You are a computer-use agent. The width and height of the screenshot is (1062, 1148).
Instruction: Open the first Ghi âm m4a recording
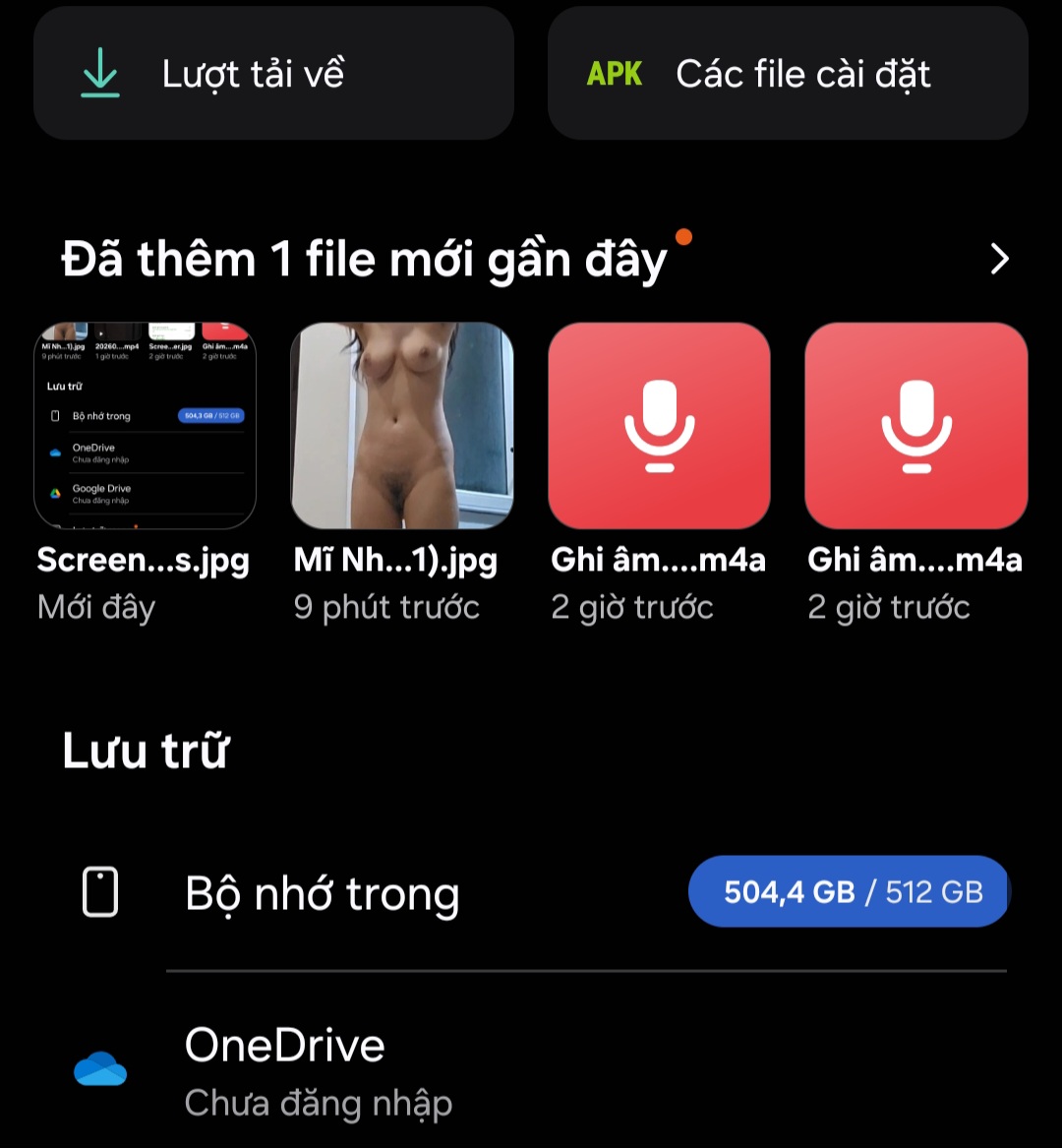point(659,426)
